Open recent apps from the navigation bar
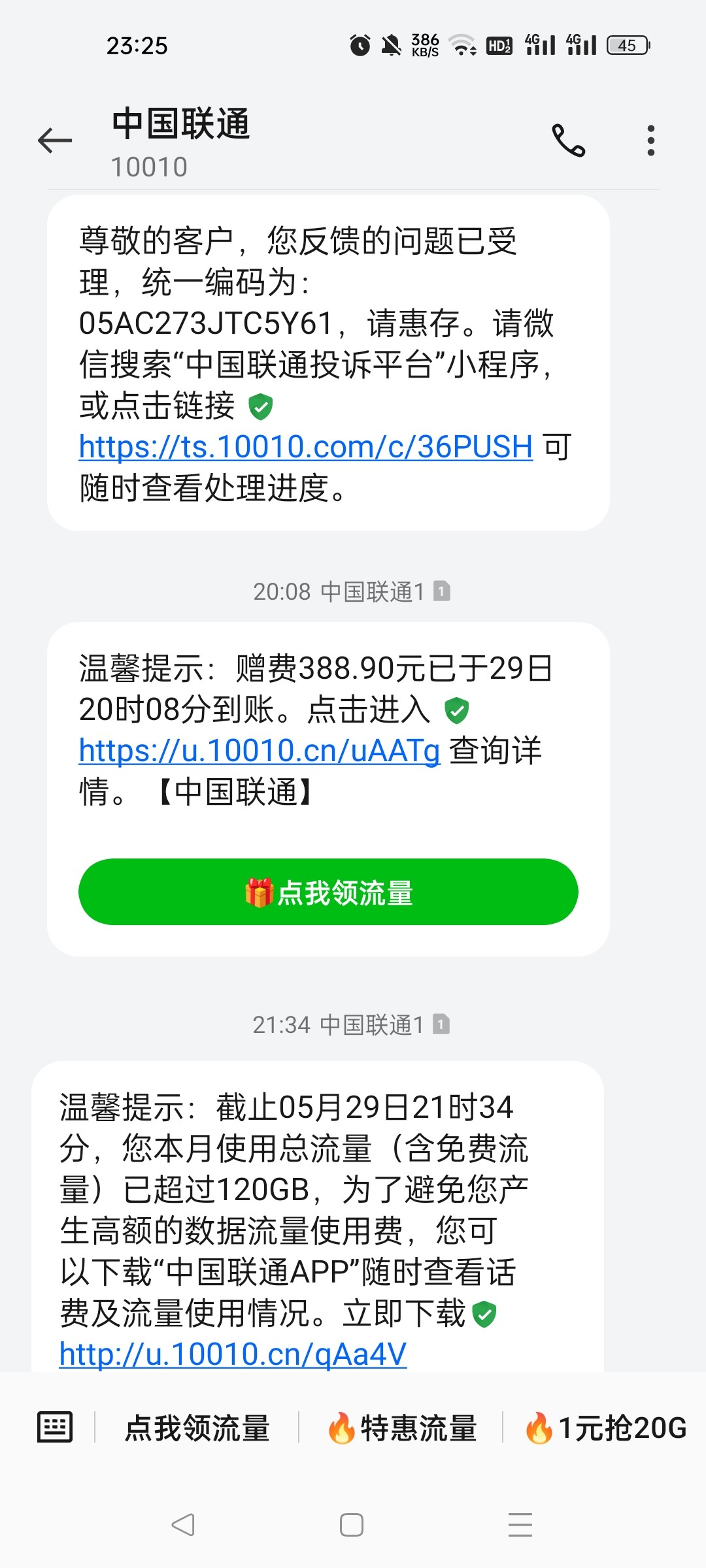 click(x=520, y=1525)
